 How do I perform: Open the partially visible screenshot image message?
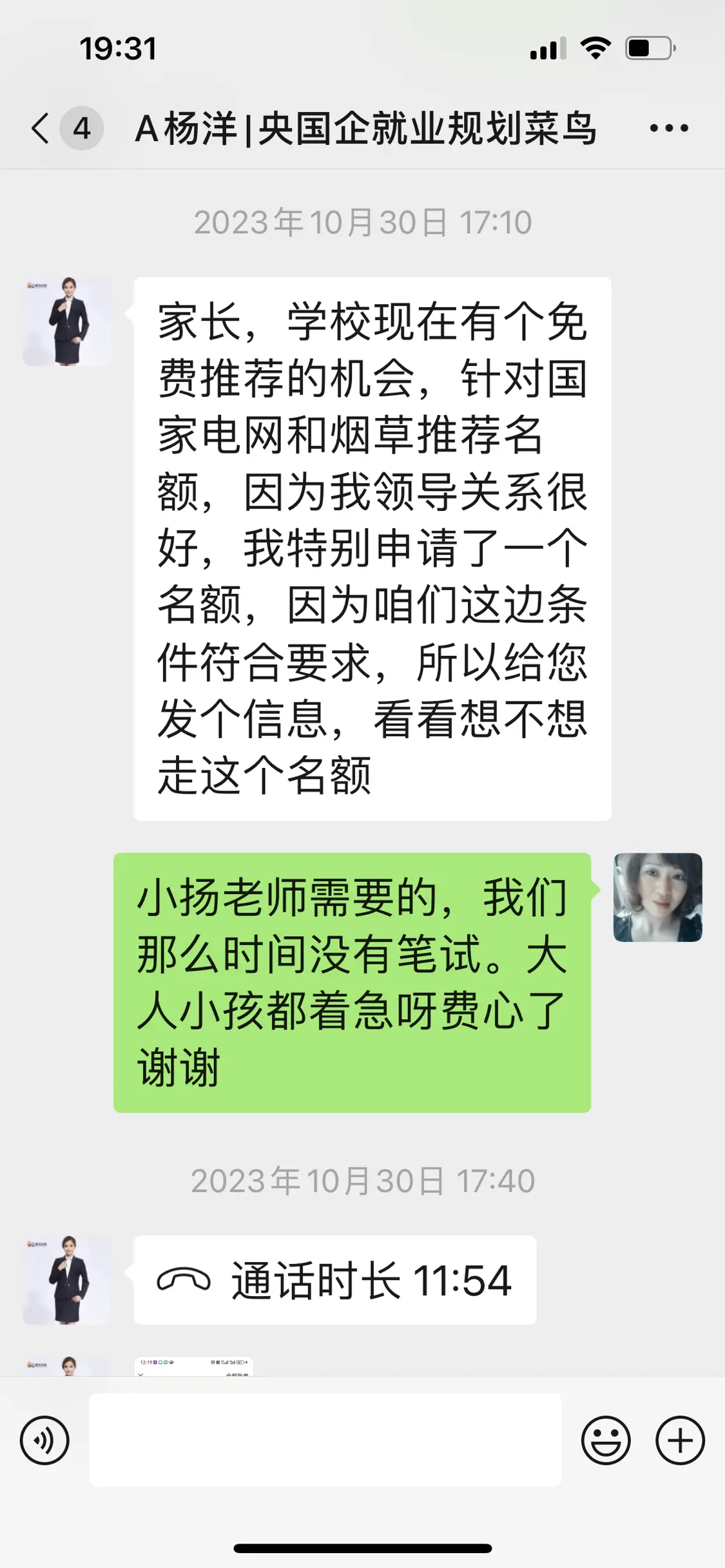193,1366
